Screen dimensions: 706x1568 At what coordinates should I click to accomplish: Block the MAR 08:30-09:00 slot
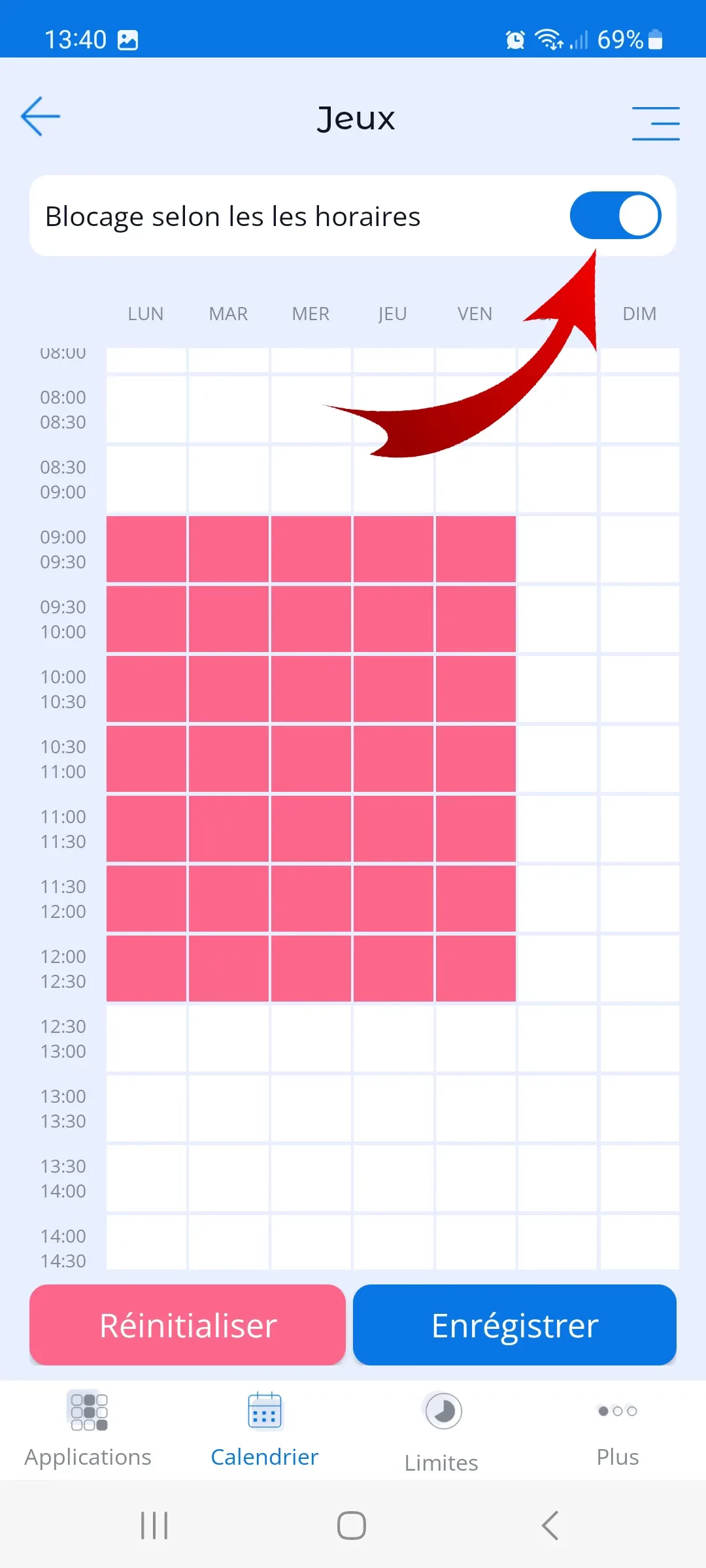[x=229, y=479]
